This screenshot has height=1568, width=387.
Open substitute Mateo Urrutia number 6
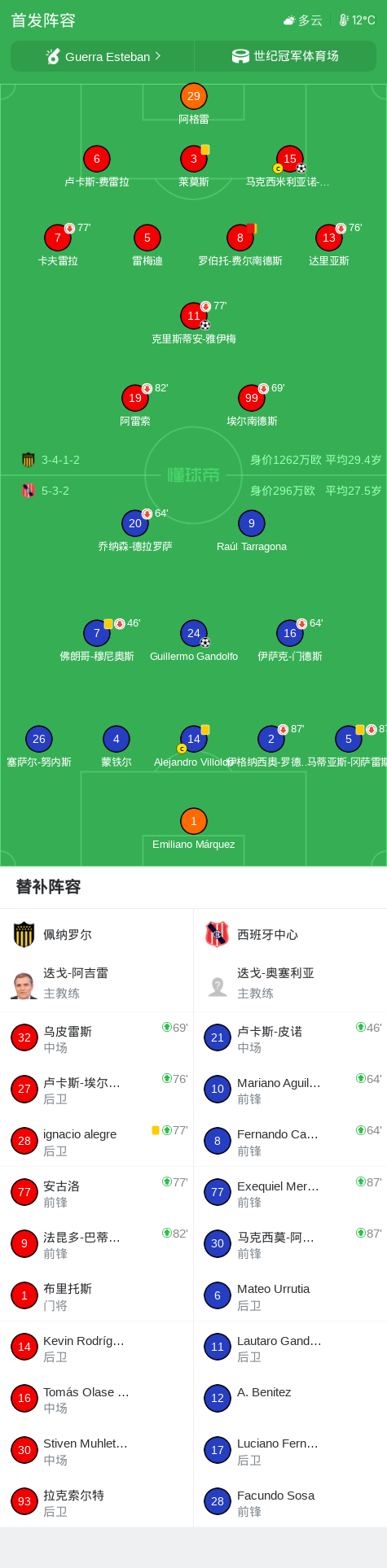[x=290, y=1295]
